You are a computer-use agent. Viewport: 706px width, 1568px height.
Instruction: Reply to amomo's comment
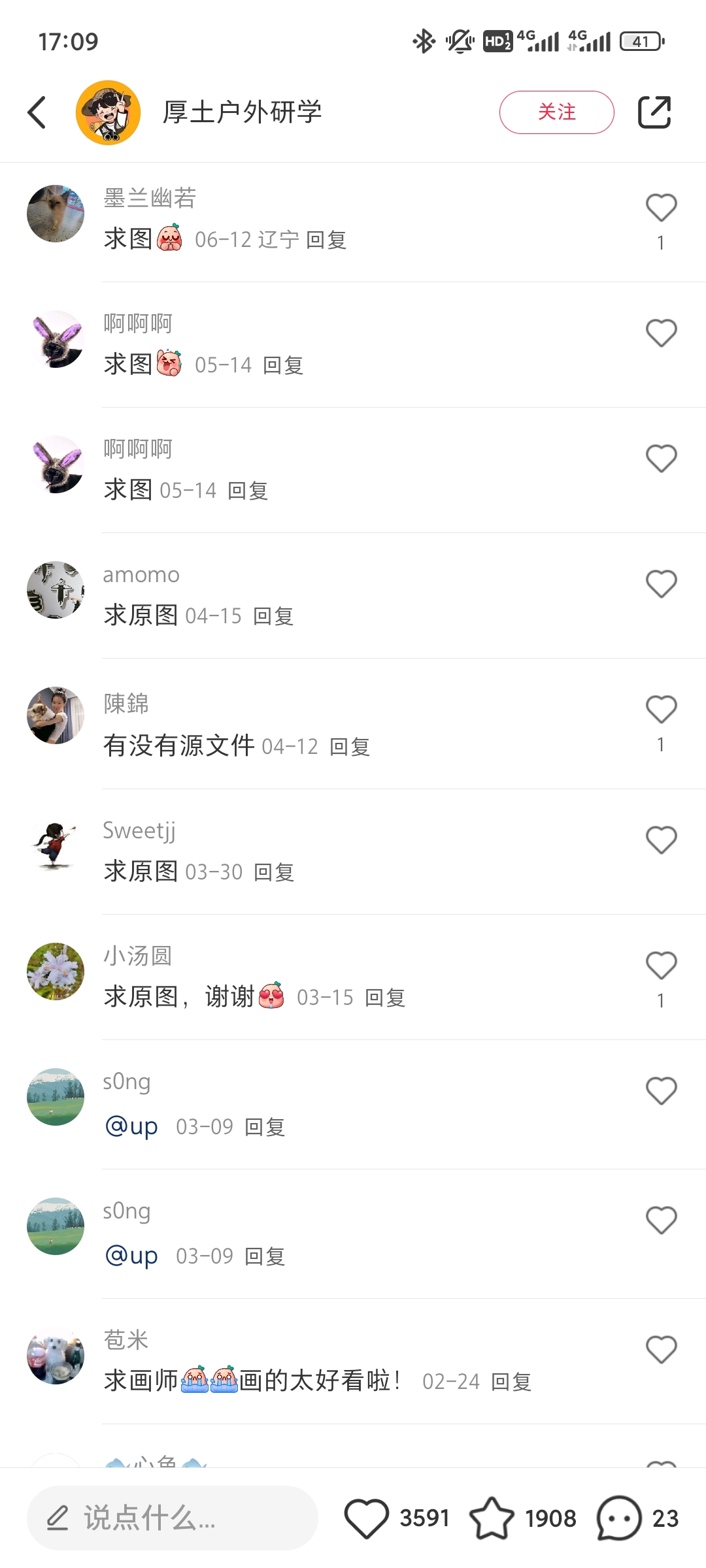pyautogui.click(x=273, y=616)
